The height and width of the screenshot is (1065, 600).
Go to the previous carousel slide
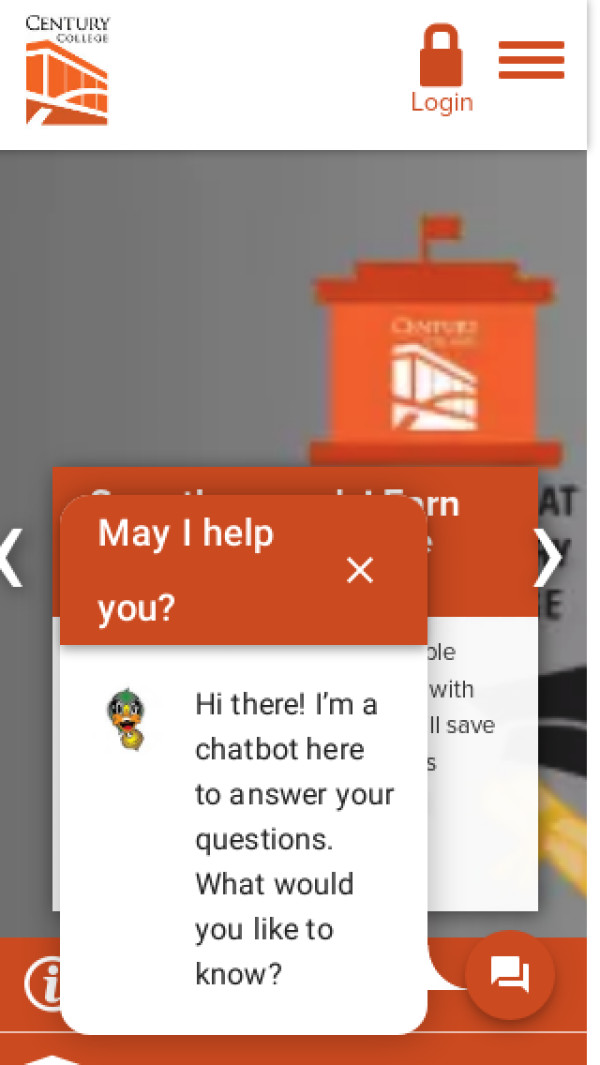pyautogui.click(x=12, y=557)
